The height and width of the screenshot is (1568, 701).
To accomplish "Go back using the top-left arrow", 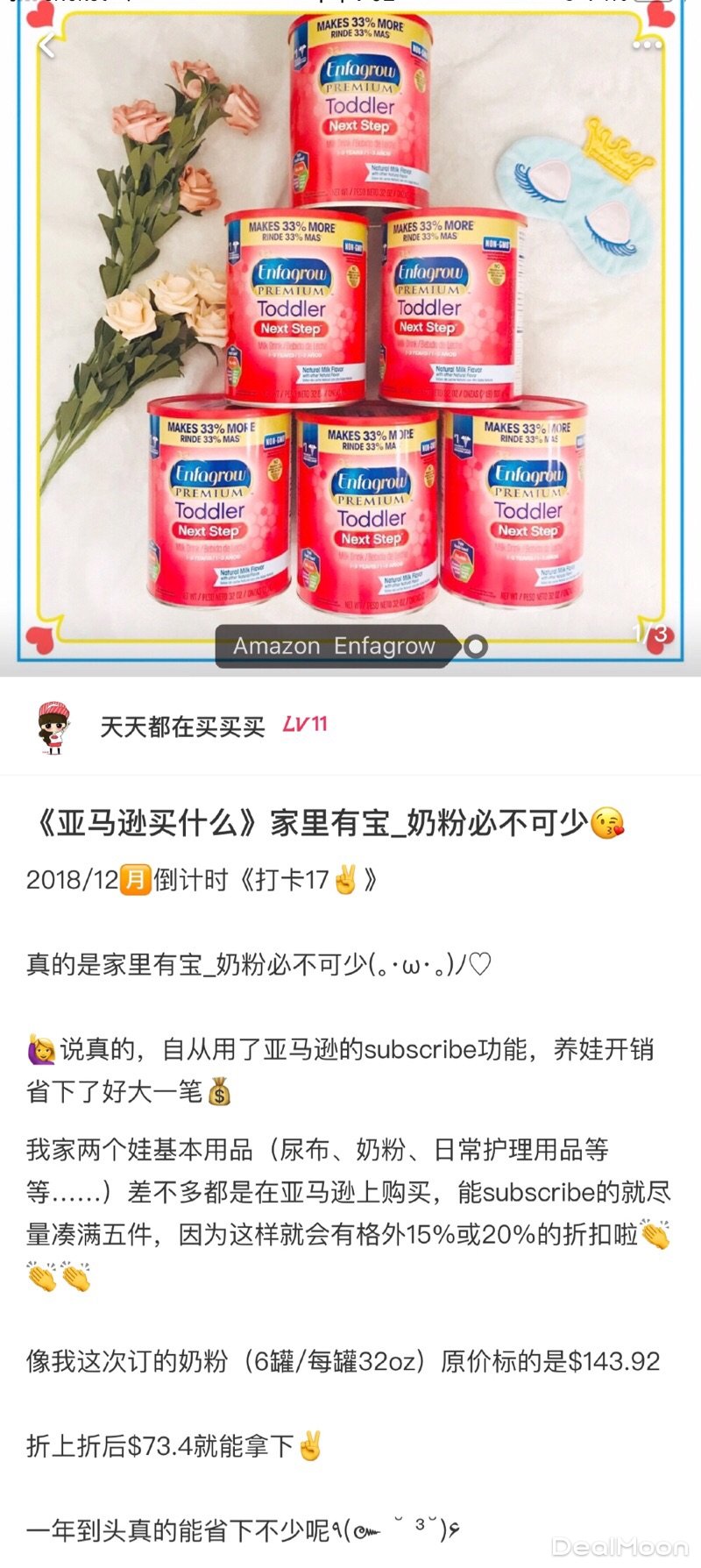I will click(x=46, y=45).
